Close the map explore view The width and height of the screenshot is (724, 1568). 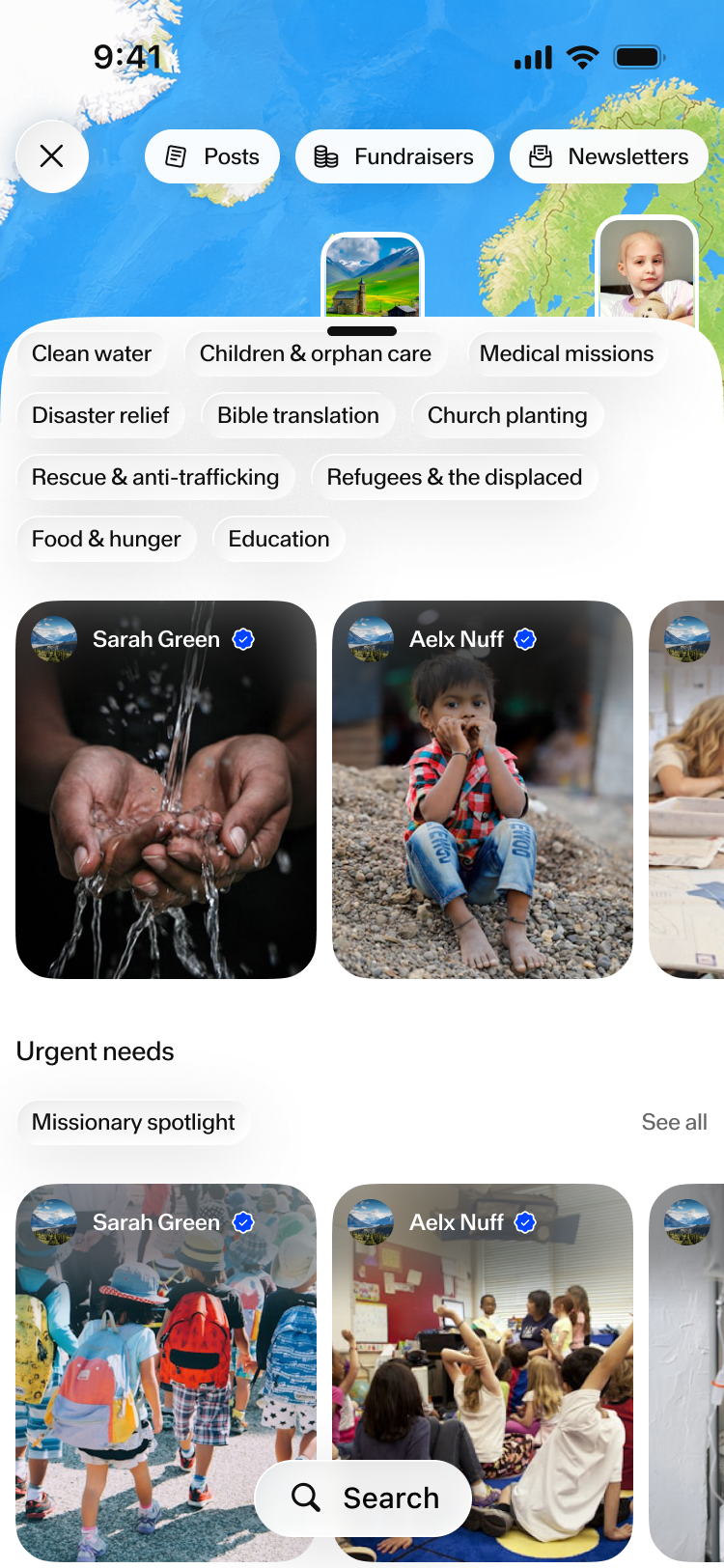point(52,156)
